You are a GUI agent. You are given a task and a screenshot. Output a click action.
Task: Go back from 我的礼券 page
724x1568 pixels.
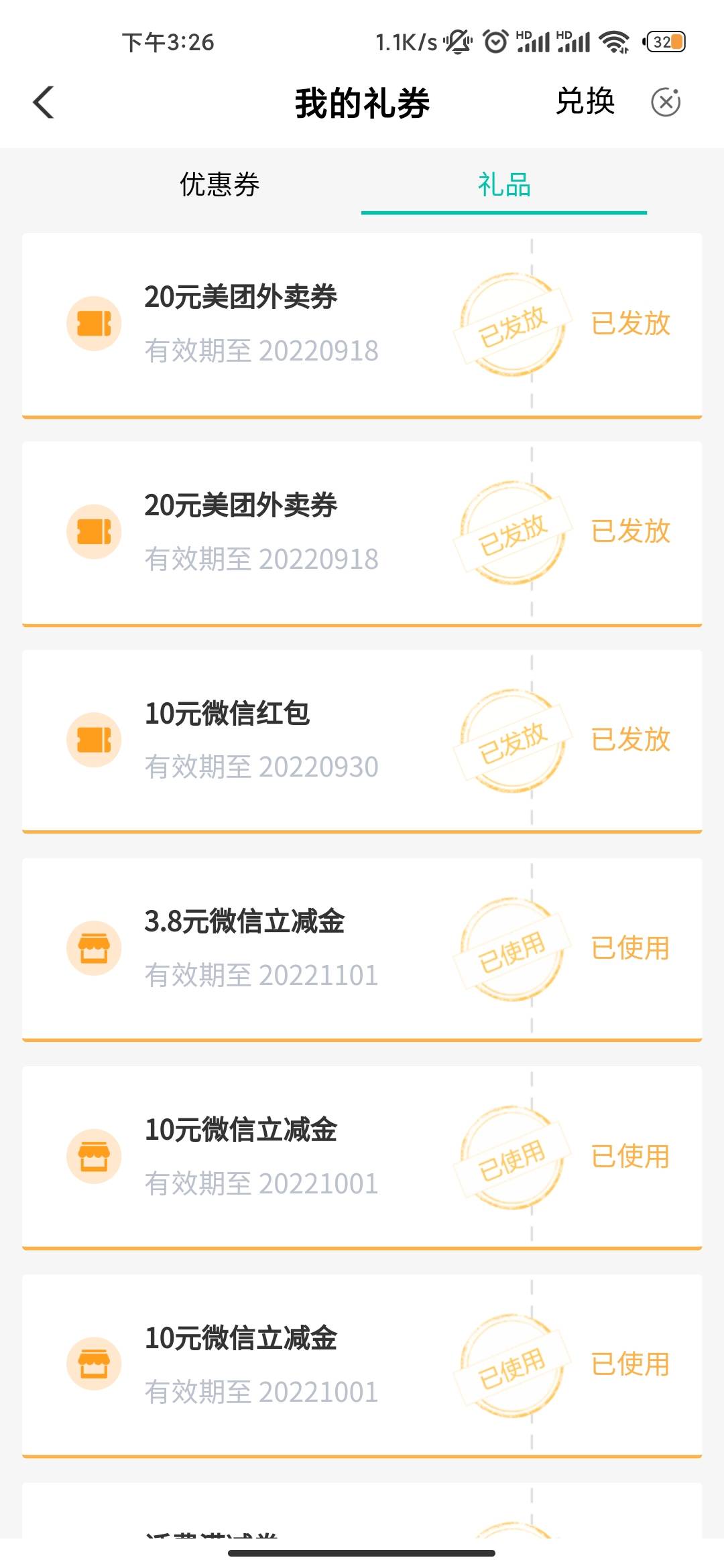44,103
